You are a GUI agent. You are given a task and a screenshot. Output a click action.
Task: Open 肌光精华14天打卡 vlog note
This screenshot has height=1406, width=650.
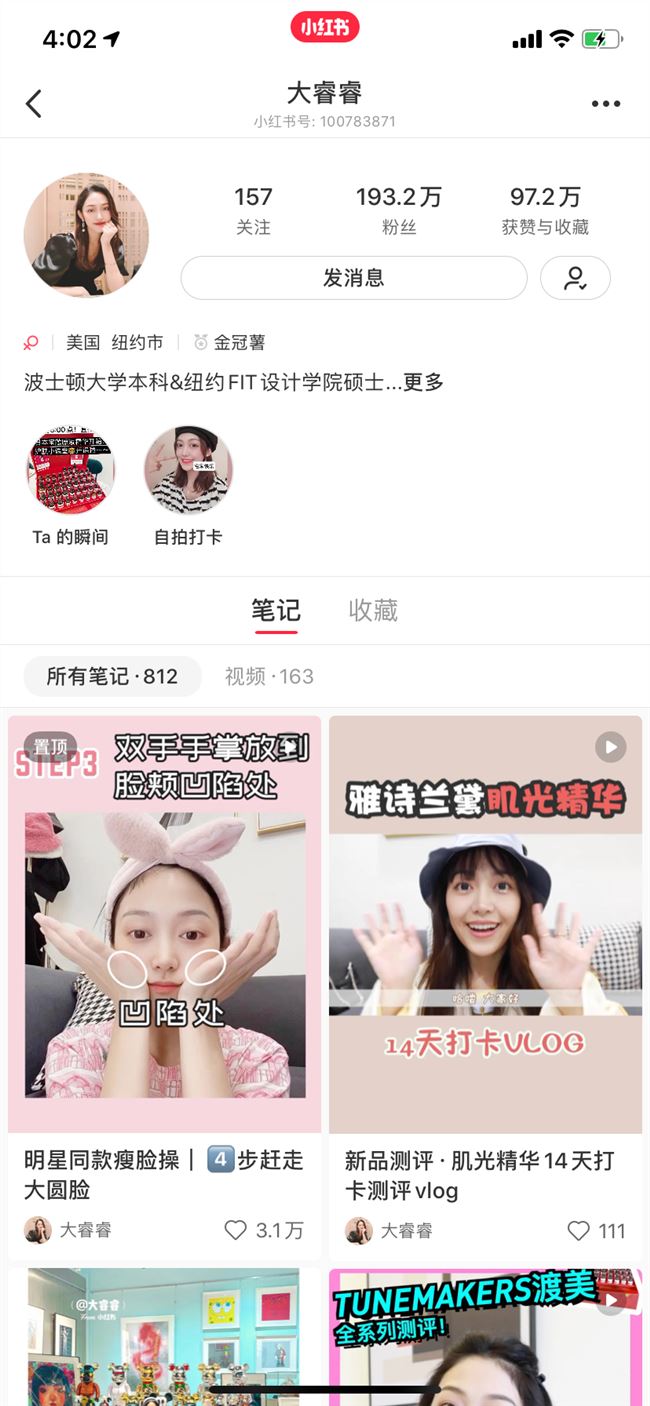[485, 925]
